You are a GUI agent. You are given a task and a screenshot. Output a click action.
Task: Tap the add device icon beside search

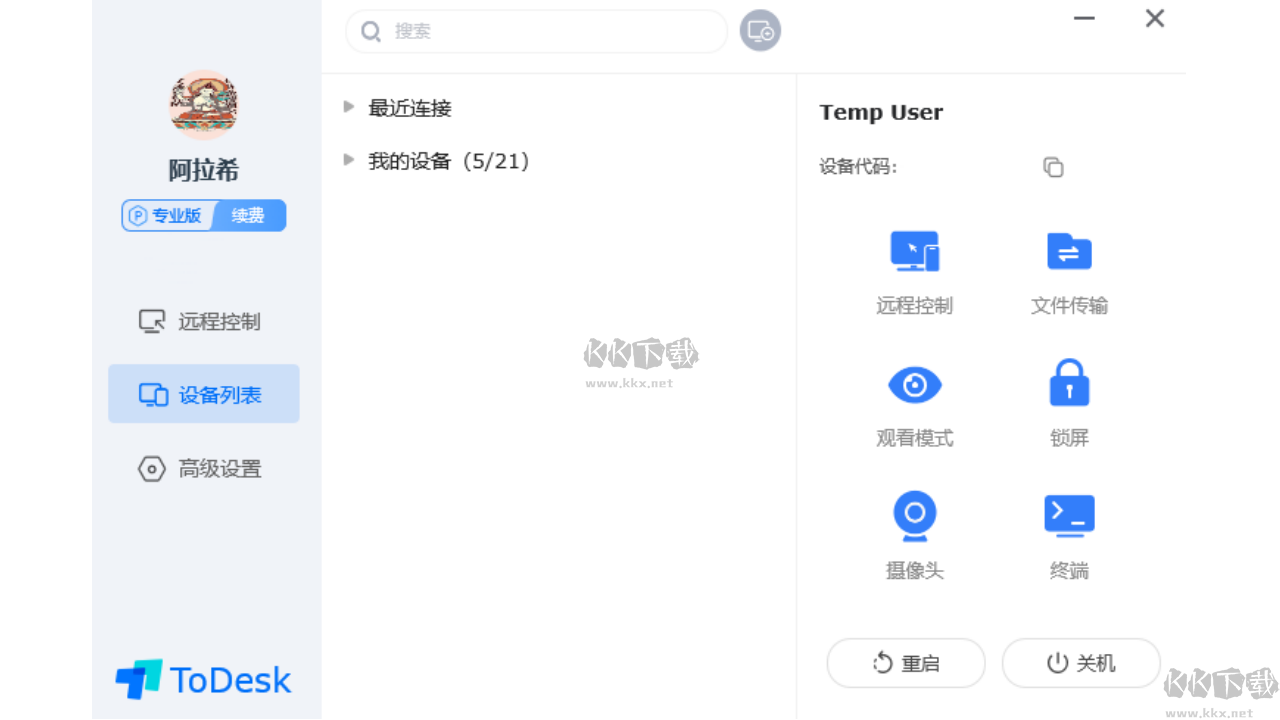[760, 31]
